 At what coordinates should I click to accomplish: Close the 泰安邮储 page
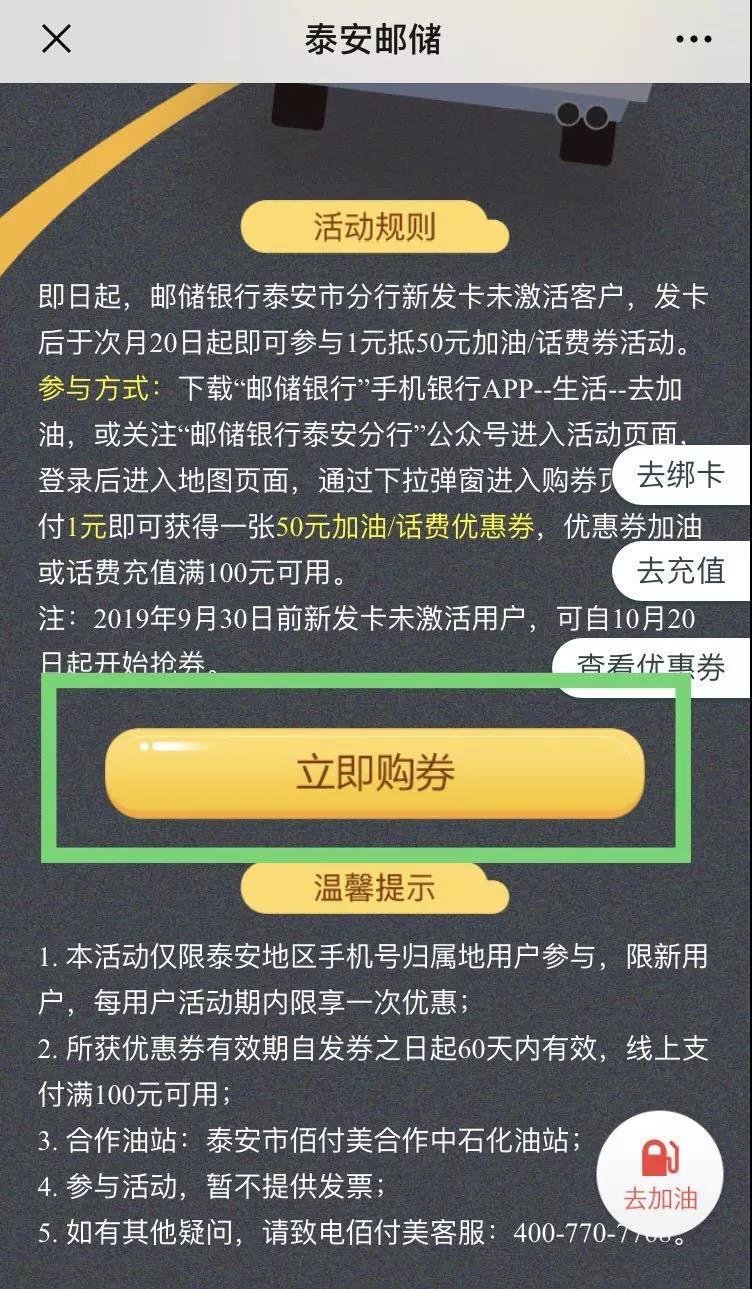point(56,40)
